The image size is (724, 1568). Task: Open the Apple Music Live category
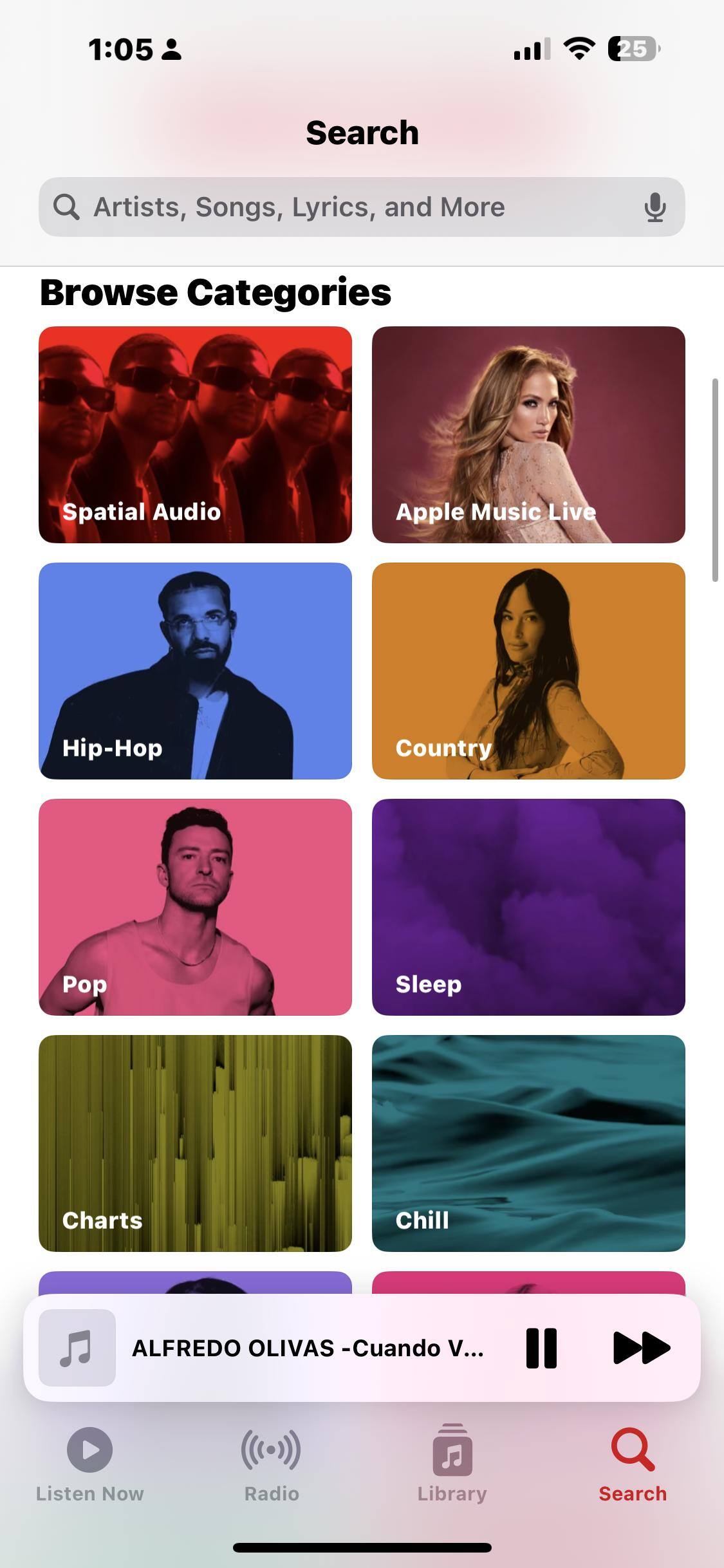(528, 434)
